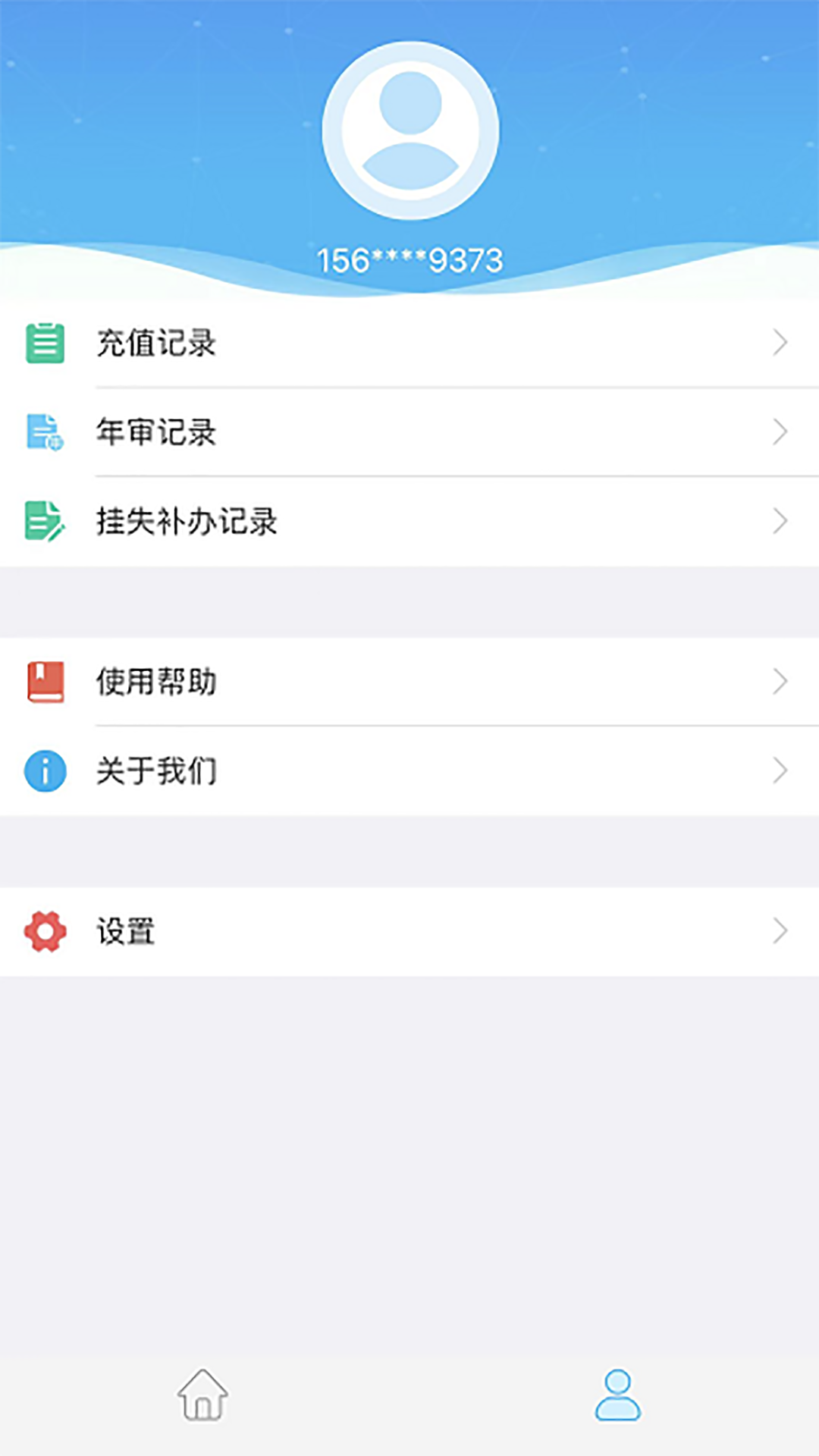Click the blue 年审记录 document icon

pos(45,432)
